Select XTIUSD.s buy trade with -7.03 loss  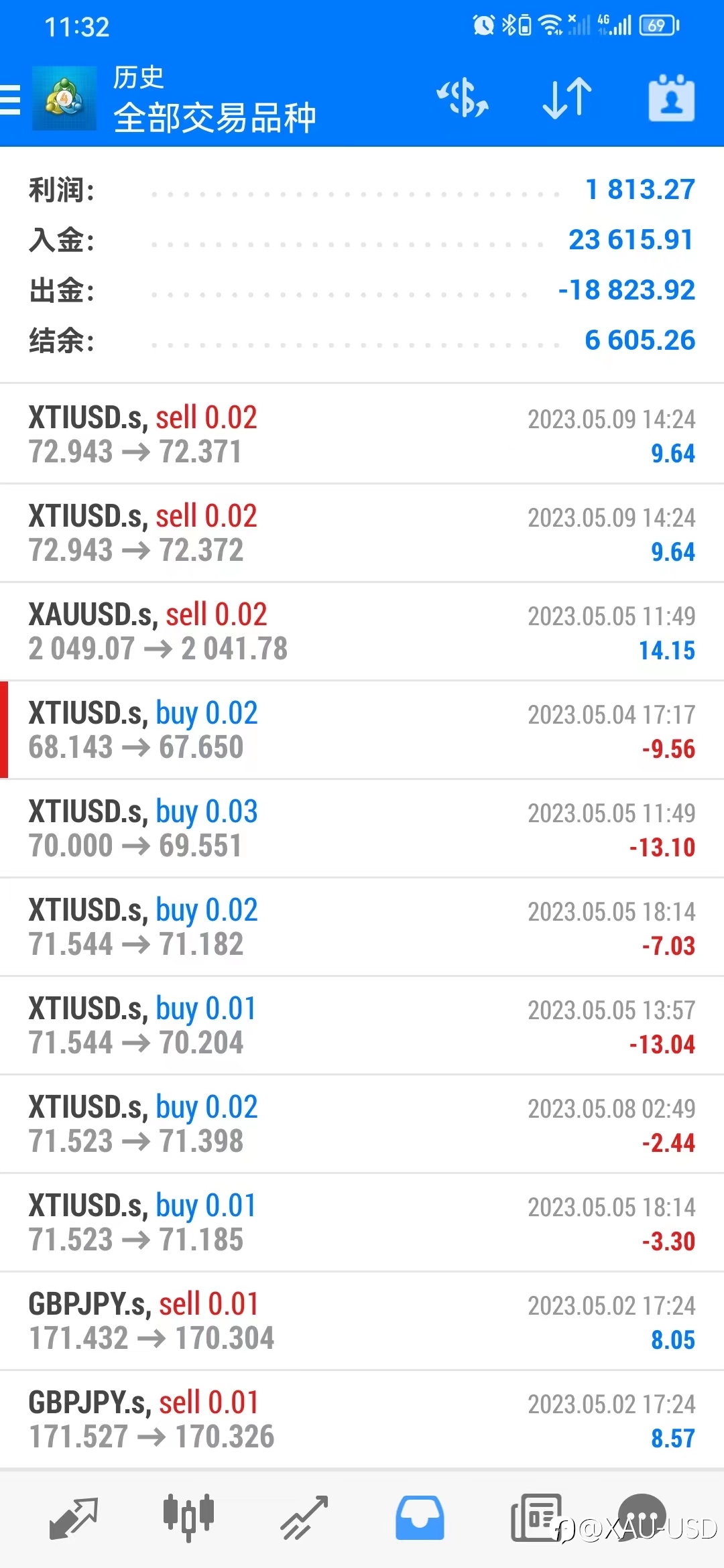click(362, 927)
